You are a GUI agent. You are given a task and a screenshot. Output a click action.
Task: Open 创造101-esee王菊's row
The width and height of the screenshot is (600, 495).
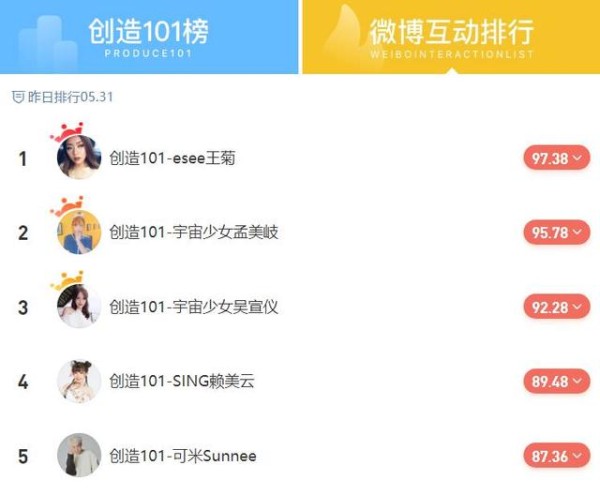coord(172,158)
